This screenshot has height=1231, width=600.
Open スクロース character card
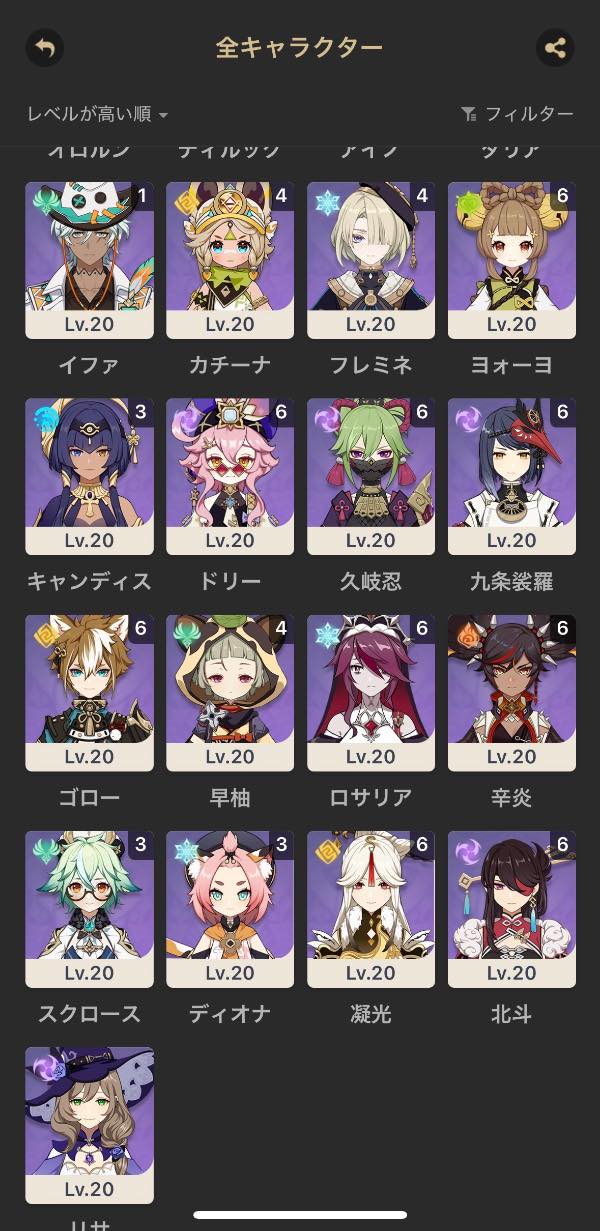pyautogui.click(x=89, y=908)
